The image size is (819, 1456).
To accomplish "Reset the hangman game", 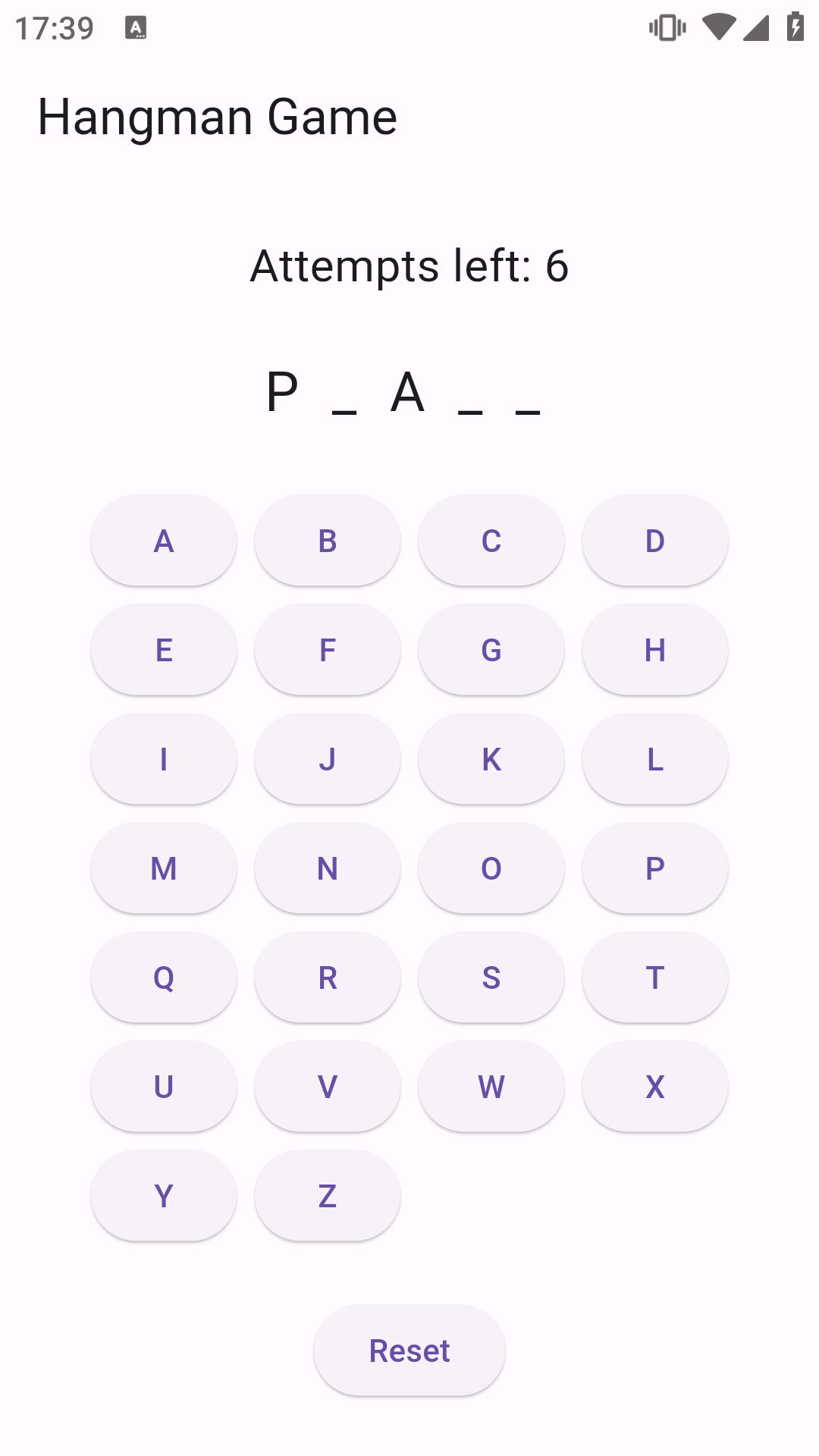I will 409,1351.
